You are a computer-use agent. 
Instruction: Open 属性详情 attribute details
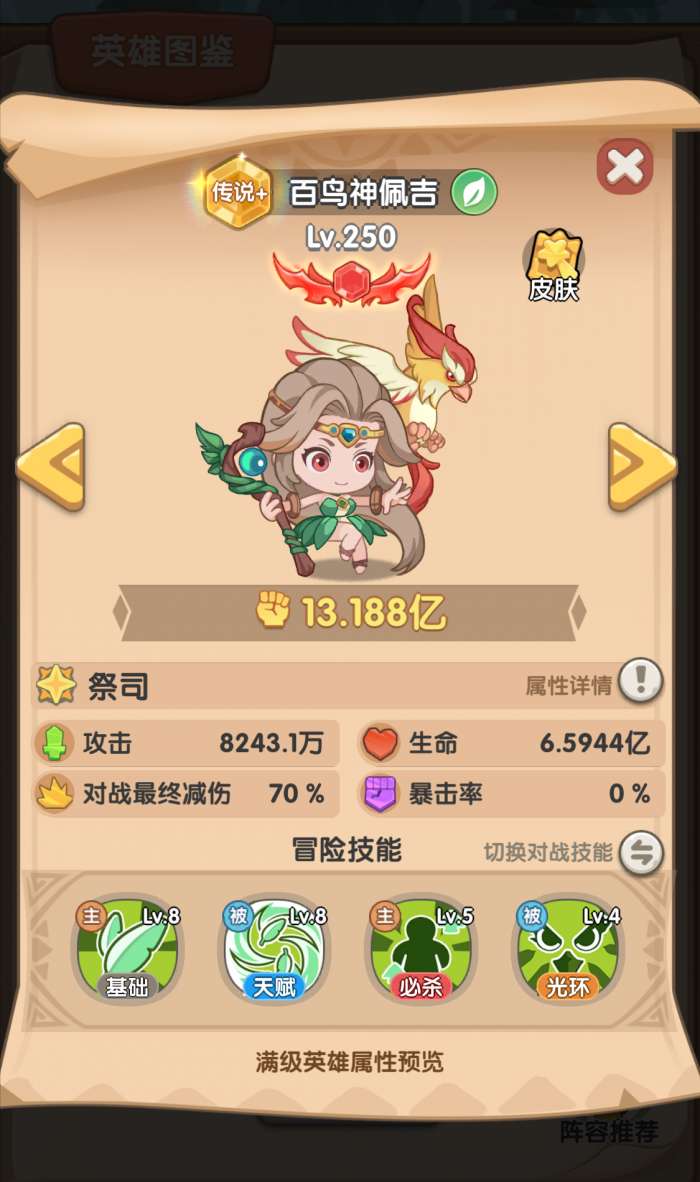point(640,684)
